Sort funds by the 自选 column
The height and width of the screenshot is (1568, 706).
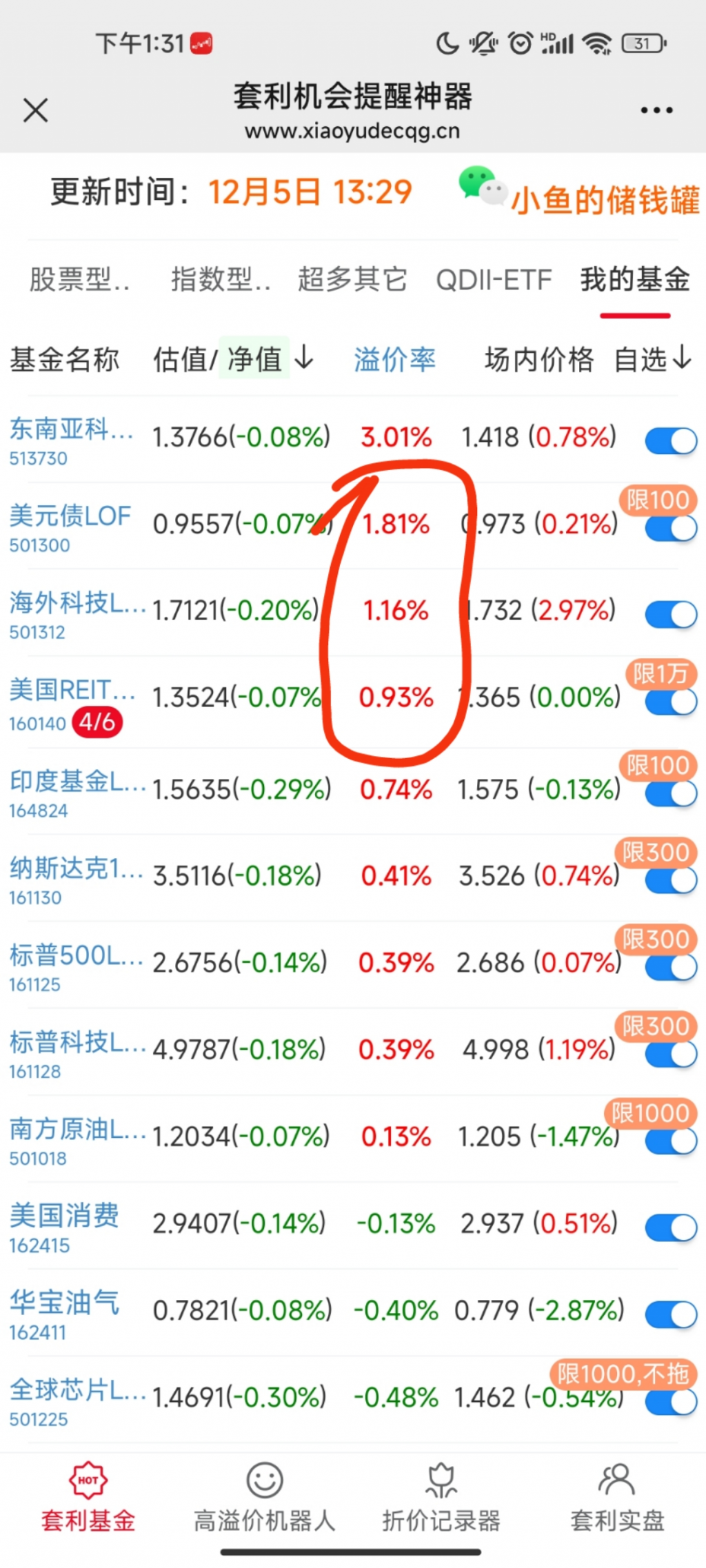point(652,360)
